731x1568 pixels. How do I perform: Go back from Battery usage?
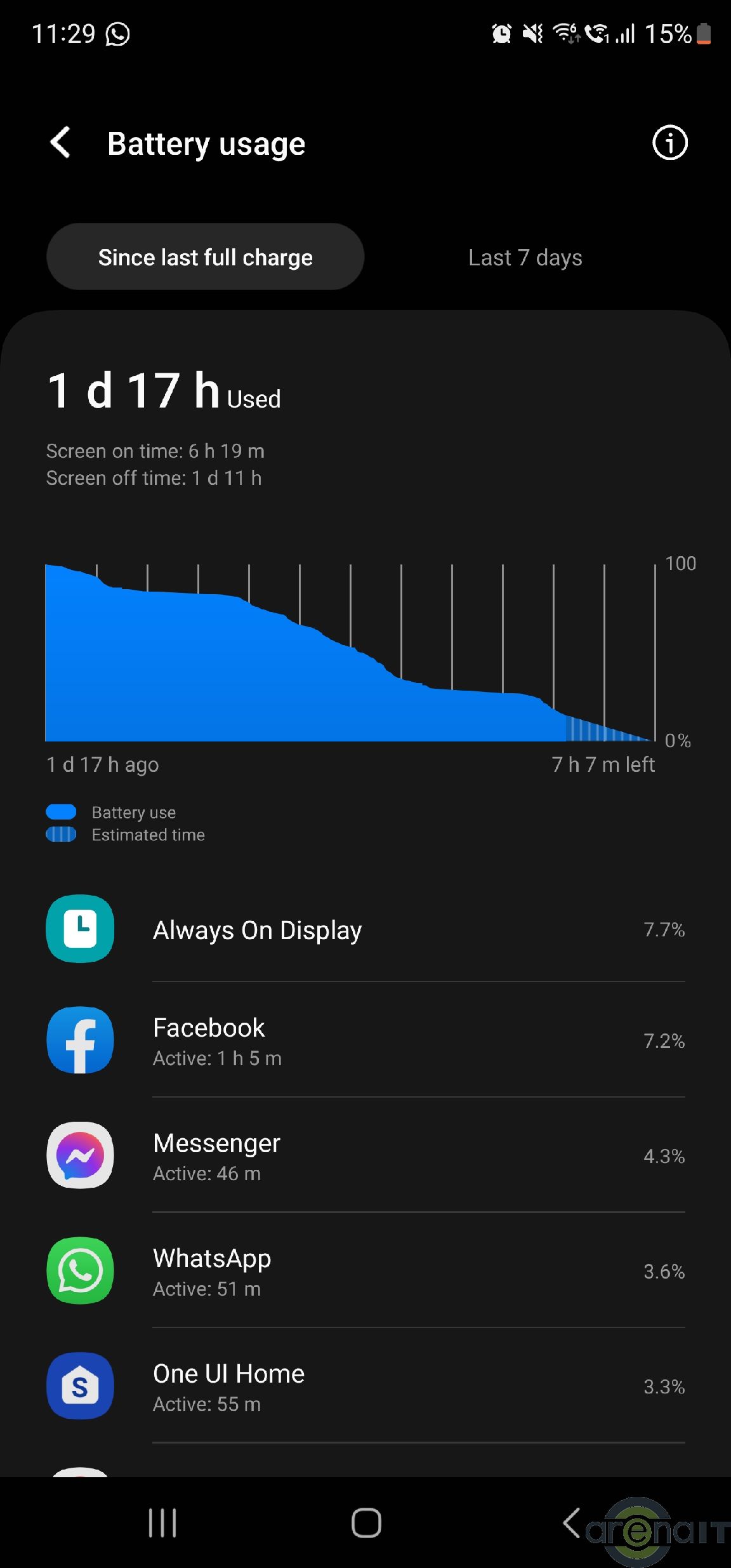[61, 142]
